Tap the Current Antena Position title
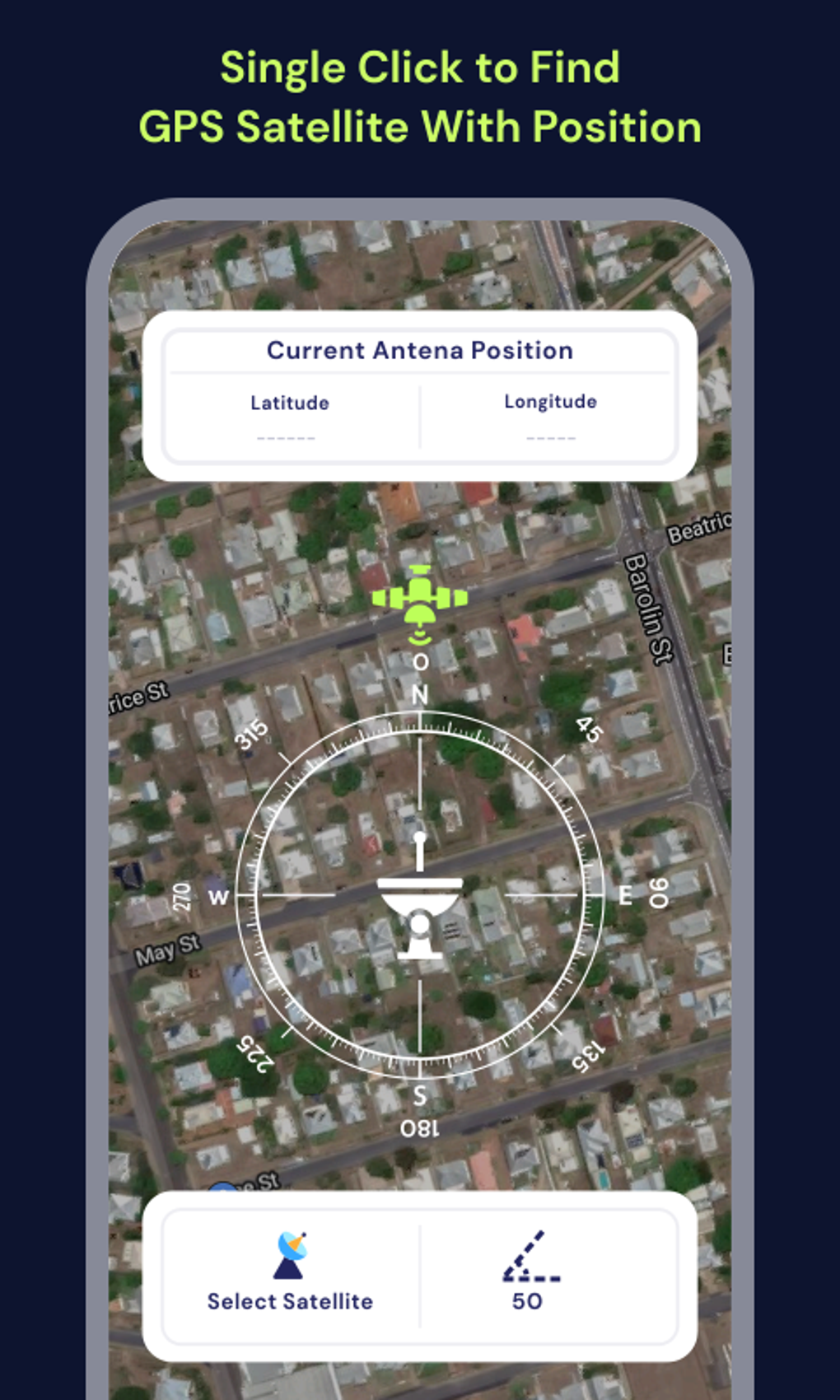The width and height of the screenshot is (840, 1400). point(419,350)
